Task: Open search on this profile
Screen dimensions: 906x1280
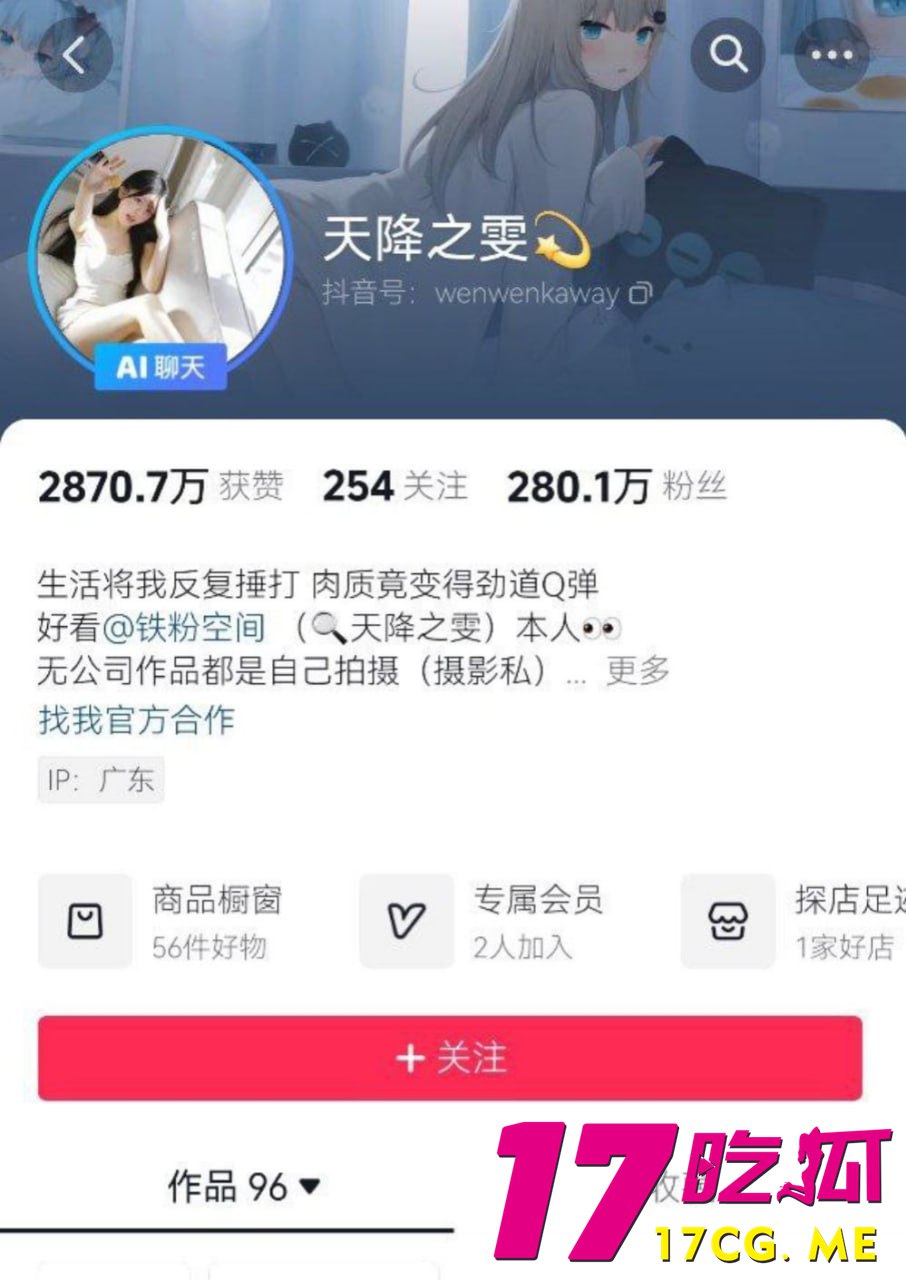Action: (728, 55)
